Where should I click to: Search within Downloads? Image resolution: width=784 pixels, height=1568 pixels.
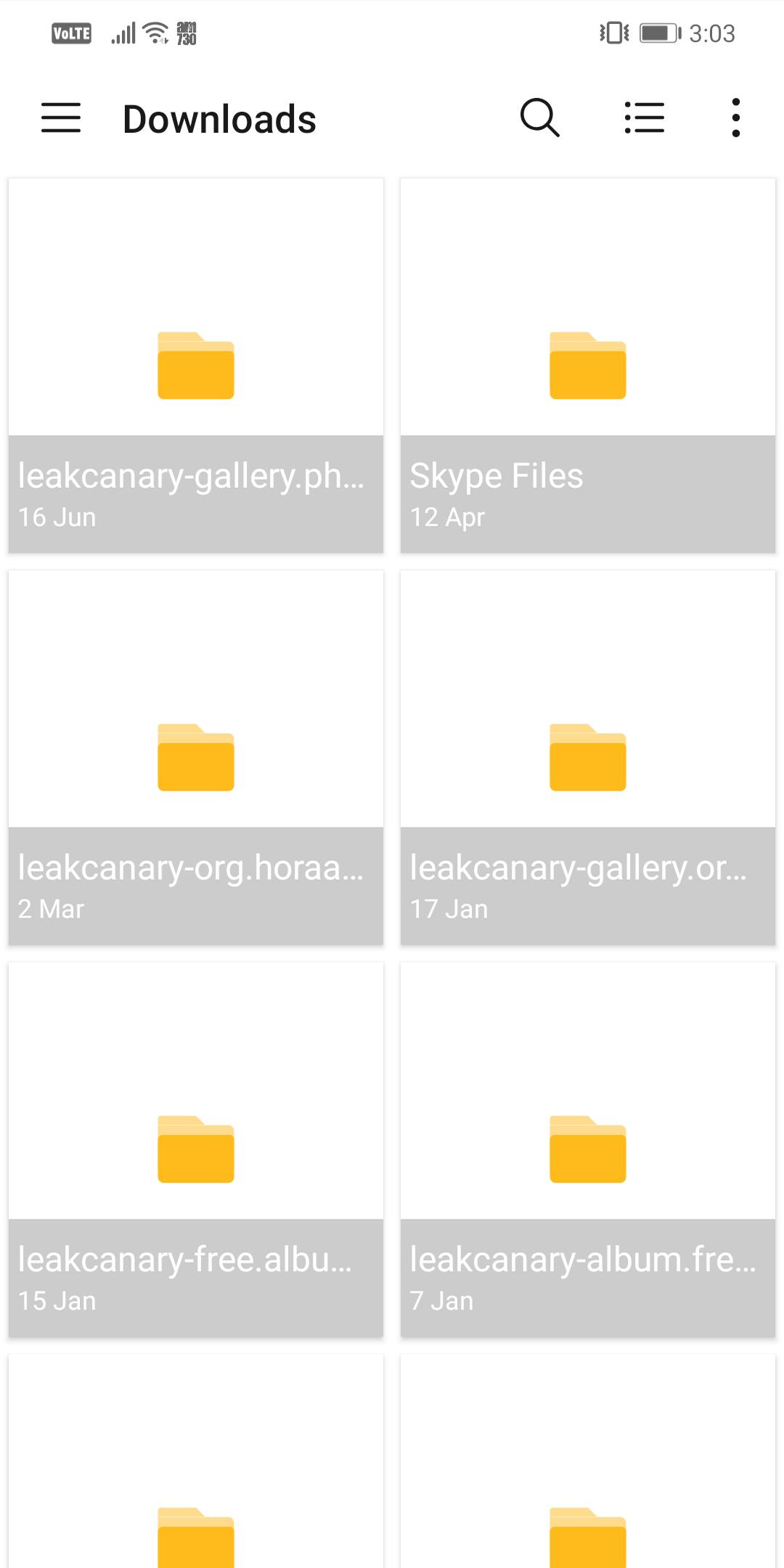[539, 118]
